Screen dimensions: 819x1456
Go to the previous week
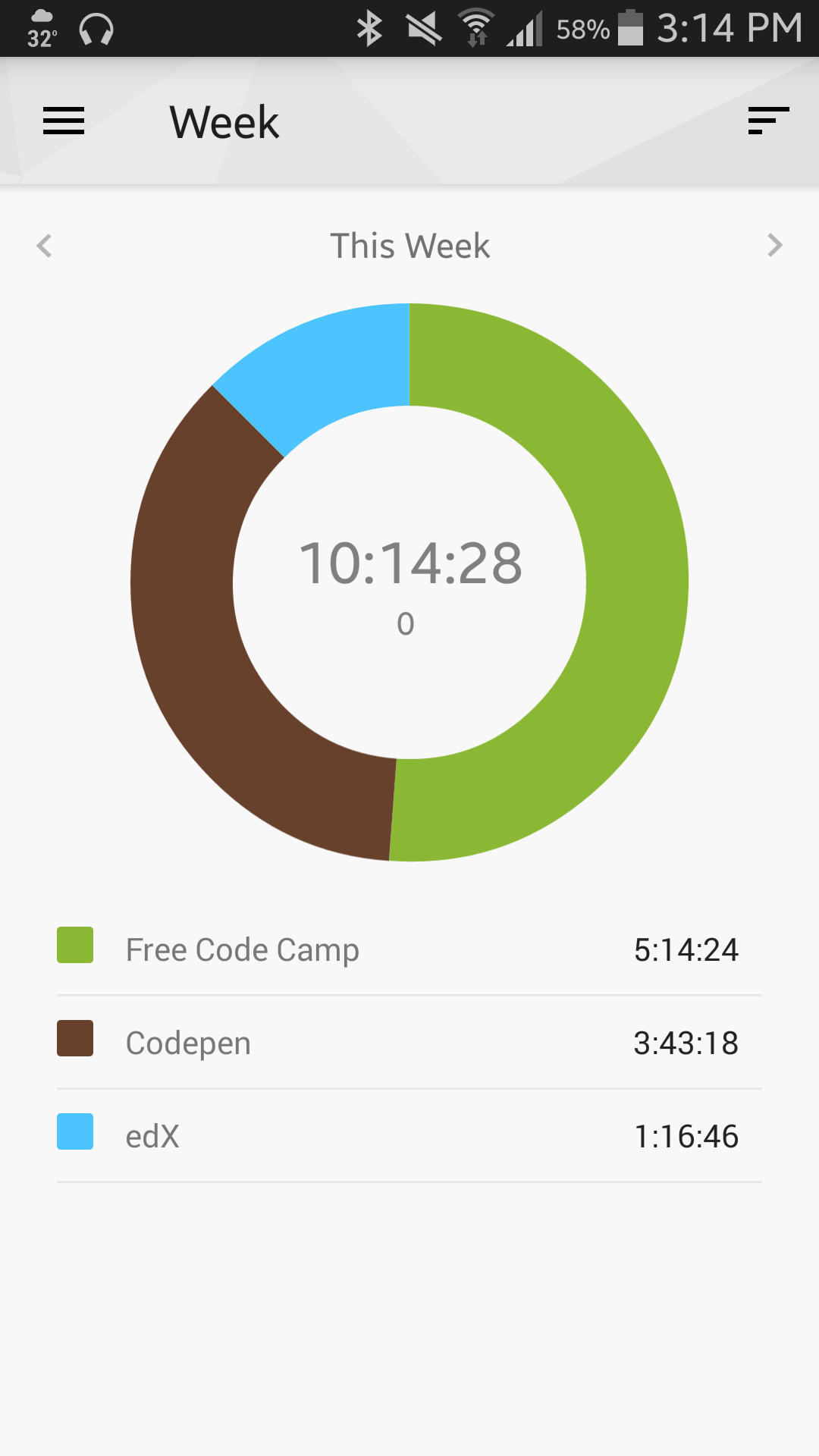[x=45, y=246]
